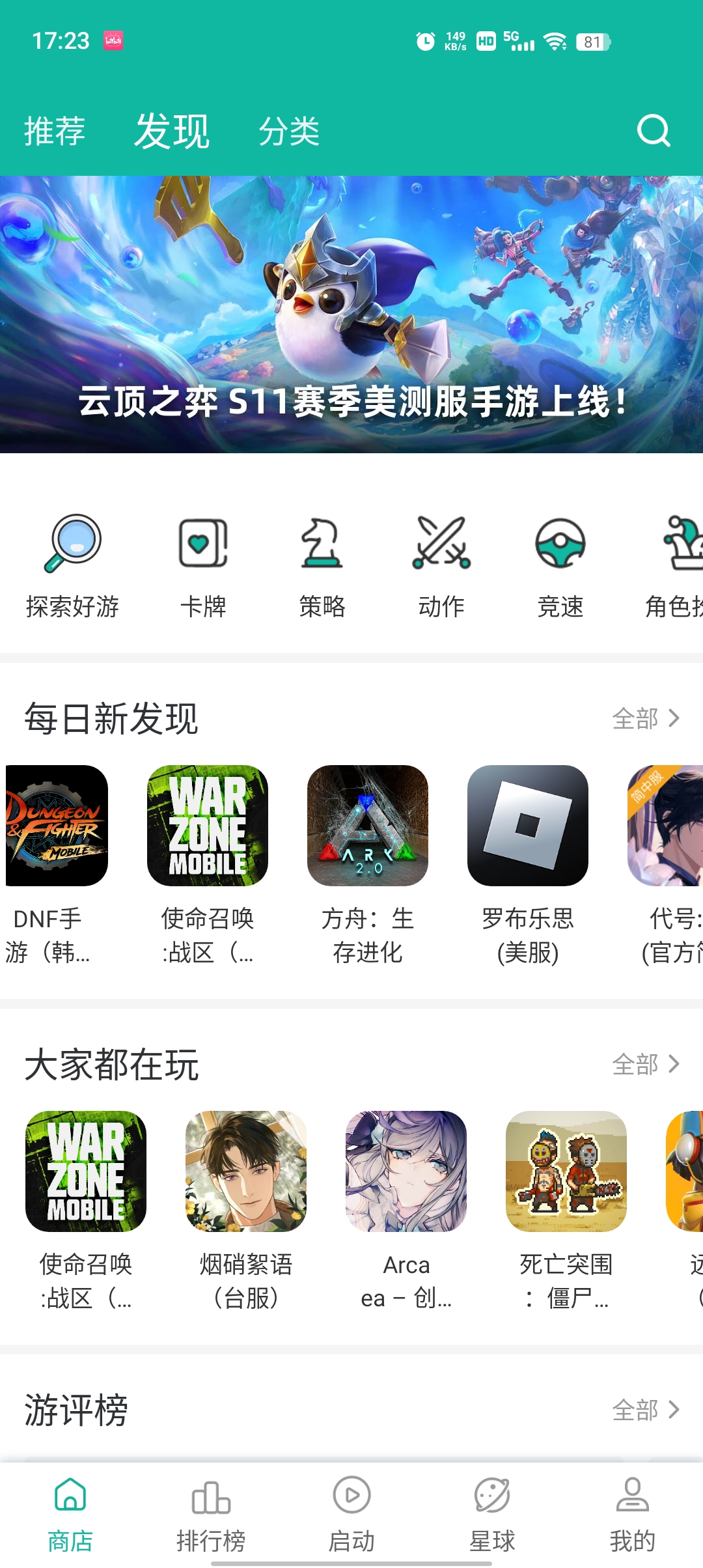Viewport: 703px width, 1568px height.
Task: Go to the 排行榜 tab
Action: point(211,1513)
